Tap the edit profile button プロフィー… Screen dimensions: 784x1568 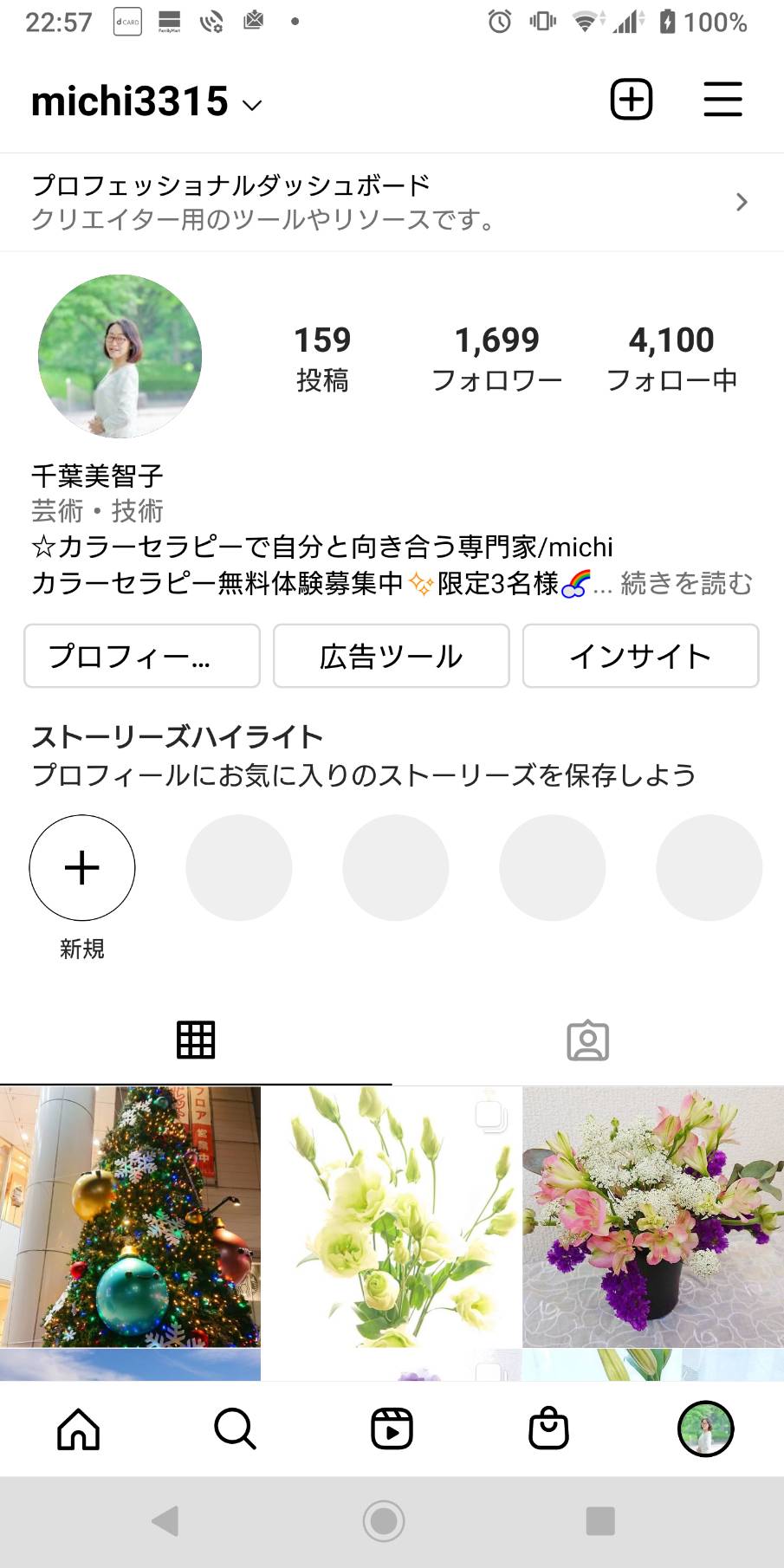coord(142,656)
